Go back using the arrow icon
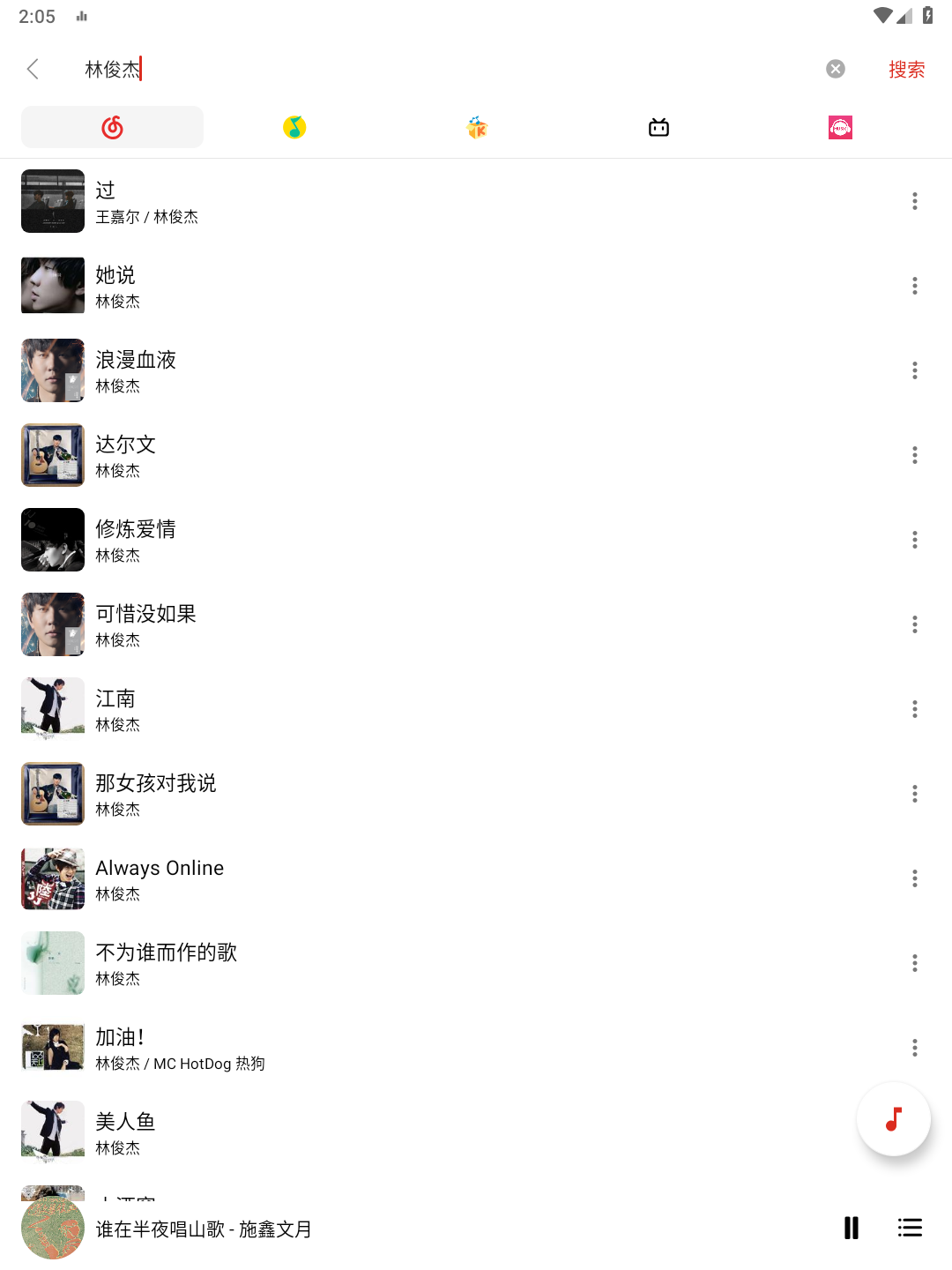 [33, 69]
